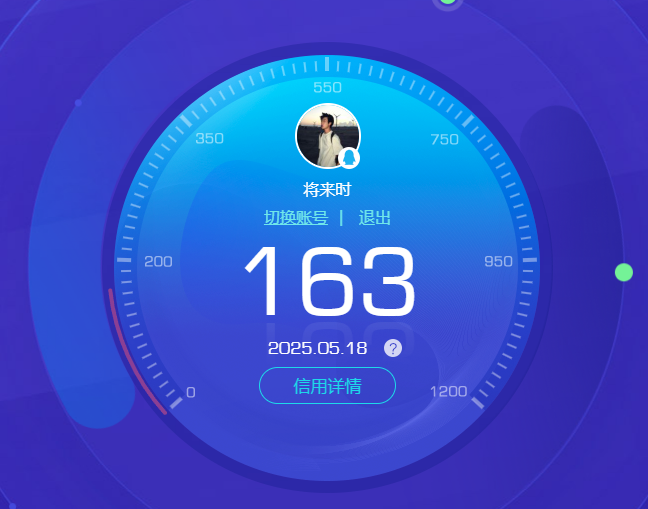The height and width of the screenshot is (509, 648).
Task: Tap the 切换账号 link
Action: 295,218
